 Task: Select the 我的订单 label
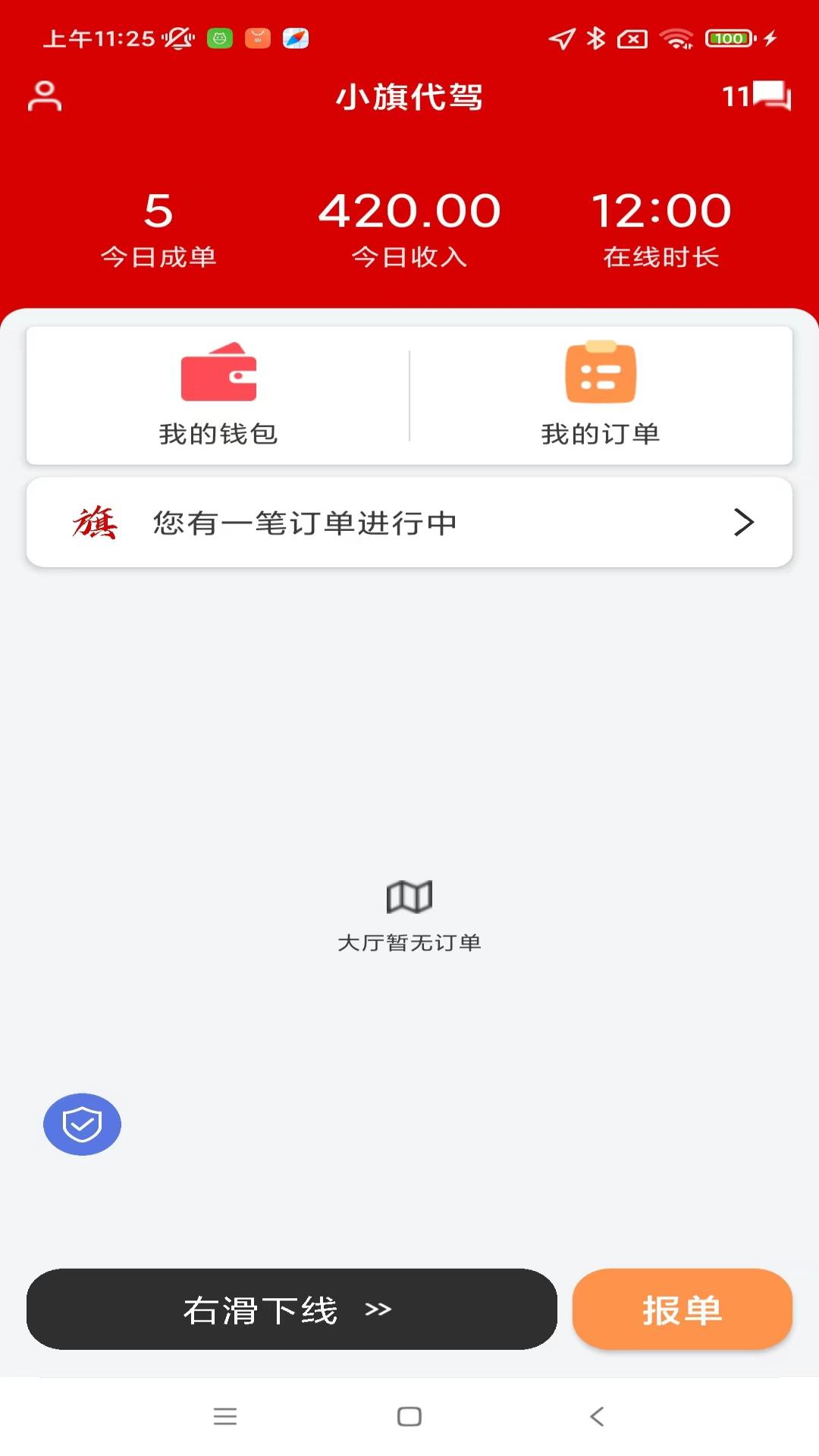click(x=599, y=435)
